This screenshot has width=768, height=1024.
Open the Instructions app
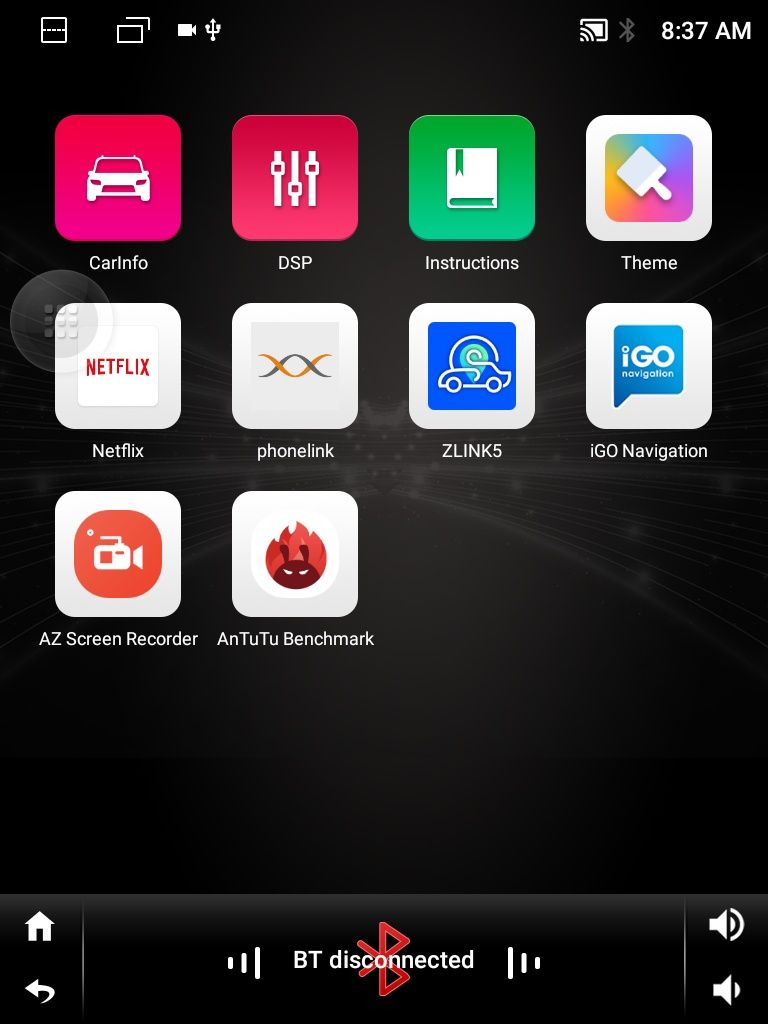[x=472, y=178]
